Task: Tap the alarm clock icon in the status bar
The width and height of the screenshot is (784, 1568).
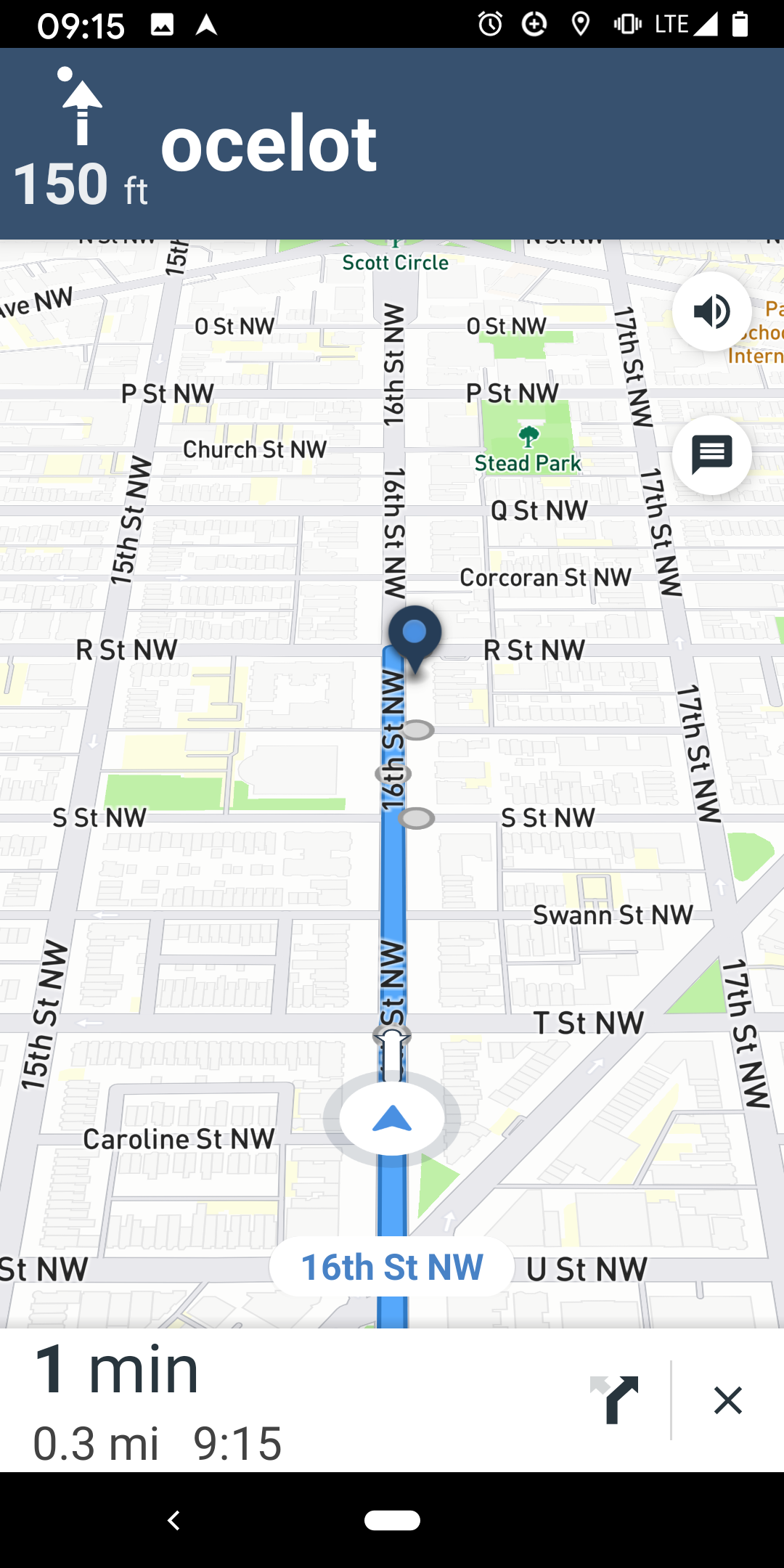Action: pos(490,24)
